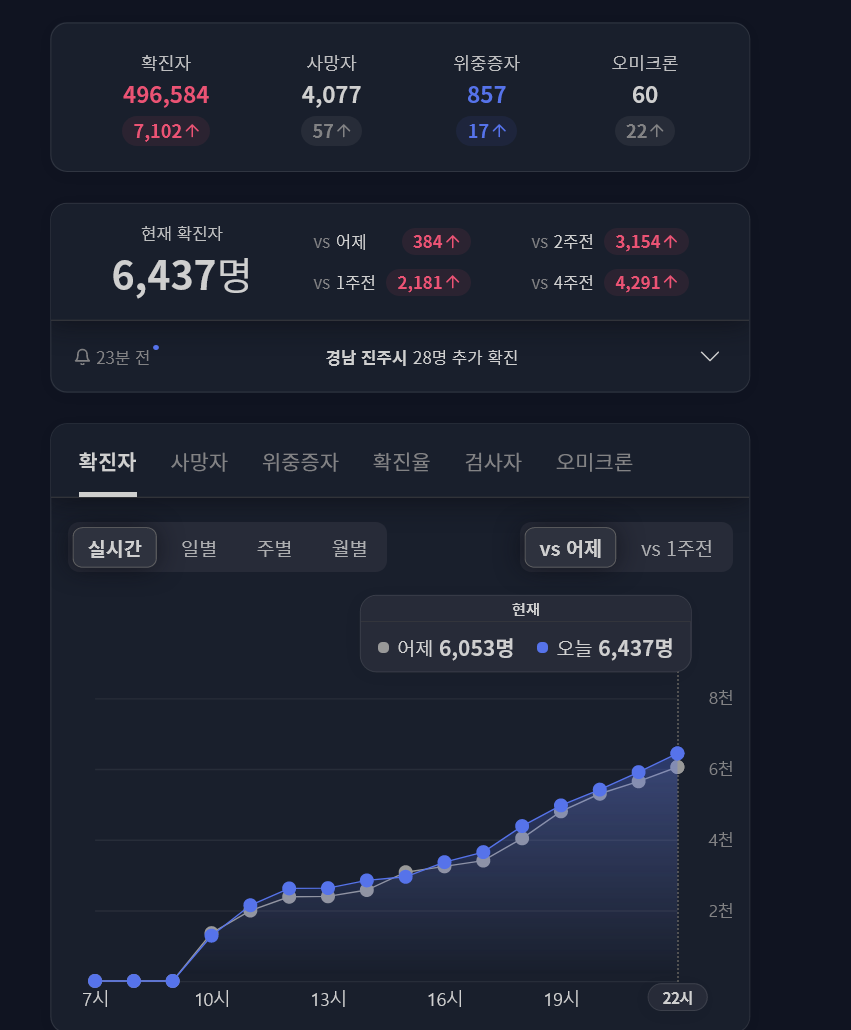This screenshot has height=1030, width=851.
Task: Switch chart to 주별 view
Action: coord(274,548)
